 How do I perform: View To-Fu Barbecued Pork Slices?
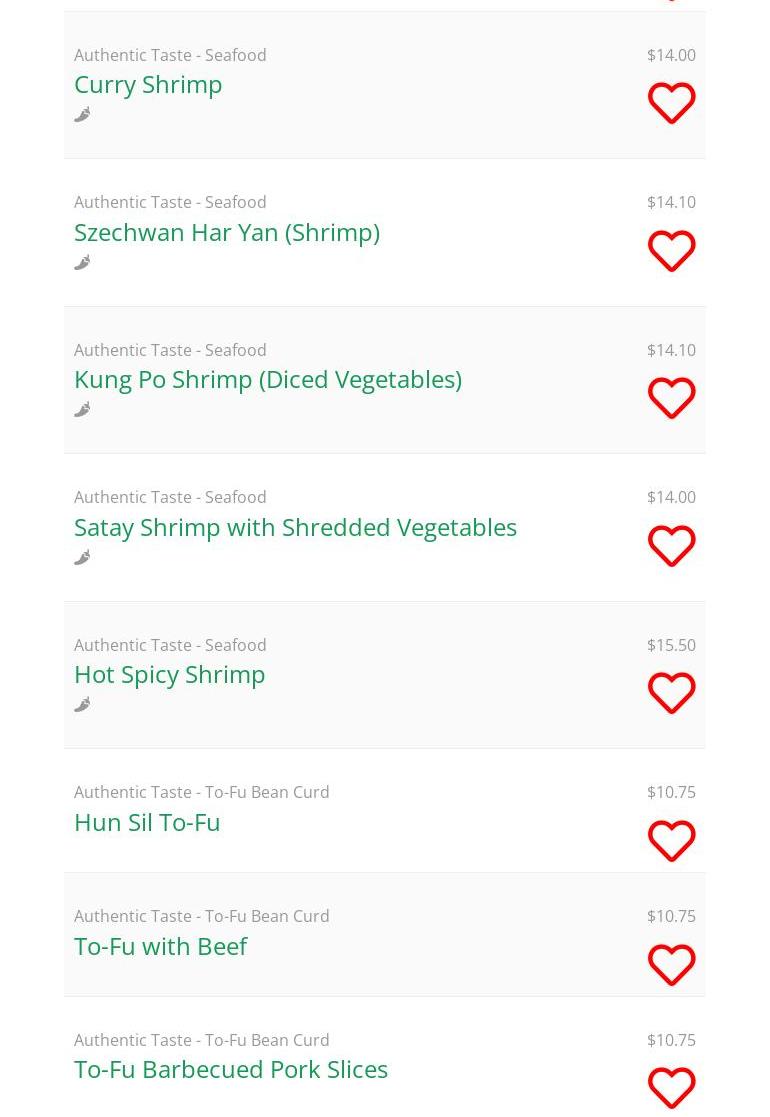231,1069
